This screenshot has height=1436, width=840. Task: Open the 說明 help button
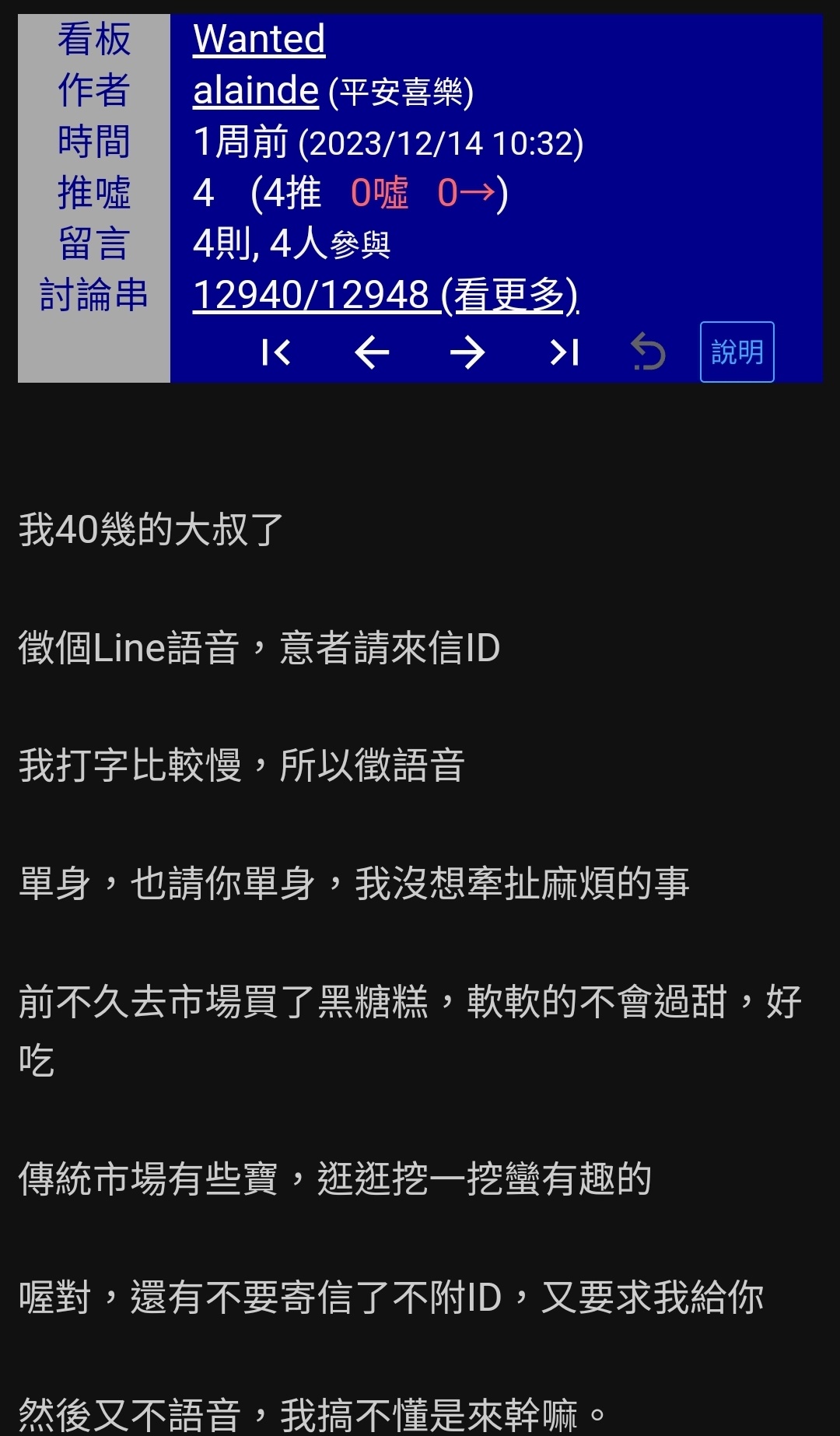click(737, 352)
